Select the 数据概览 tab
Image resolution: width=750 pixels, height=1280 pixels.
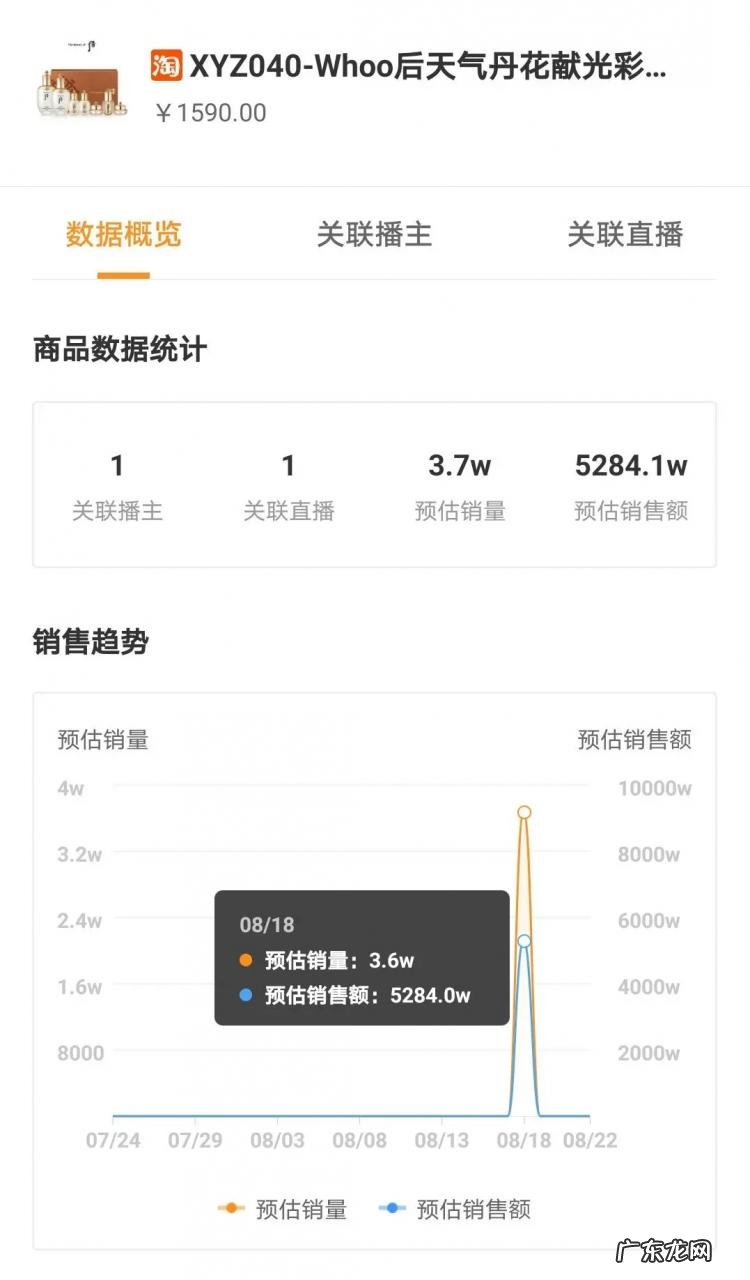[x=122, y=236]
